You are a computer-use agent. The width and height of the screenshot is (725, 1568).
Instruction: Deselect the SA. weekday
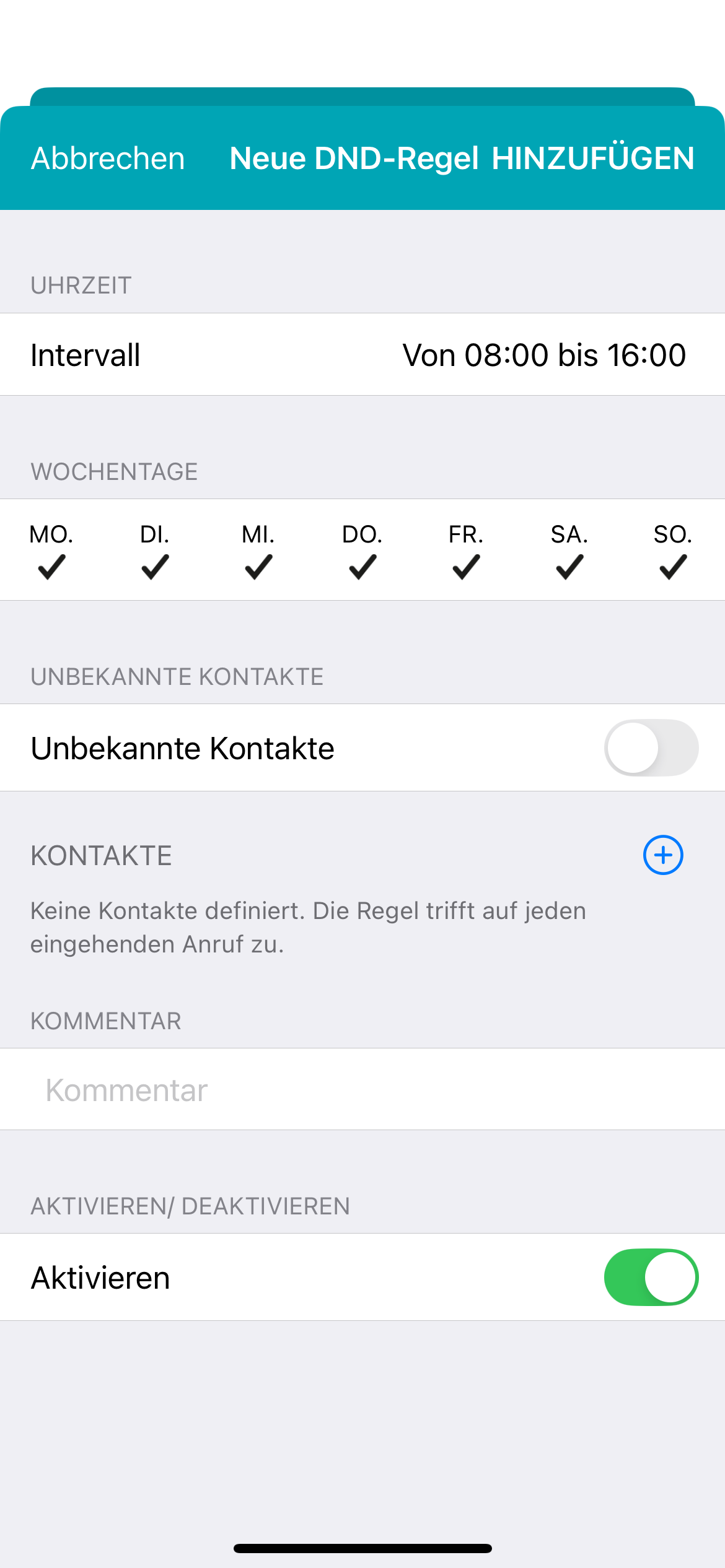point(569,551)
